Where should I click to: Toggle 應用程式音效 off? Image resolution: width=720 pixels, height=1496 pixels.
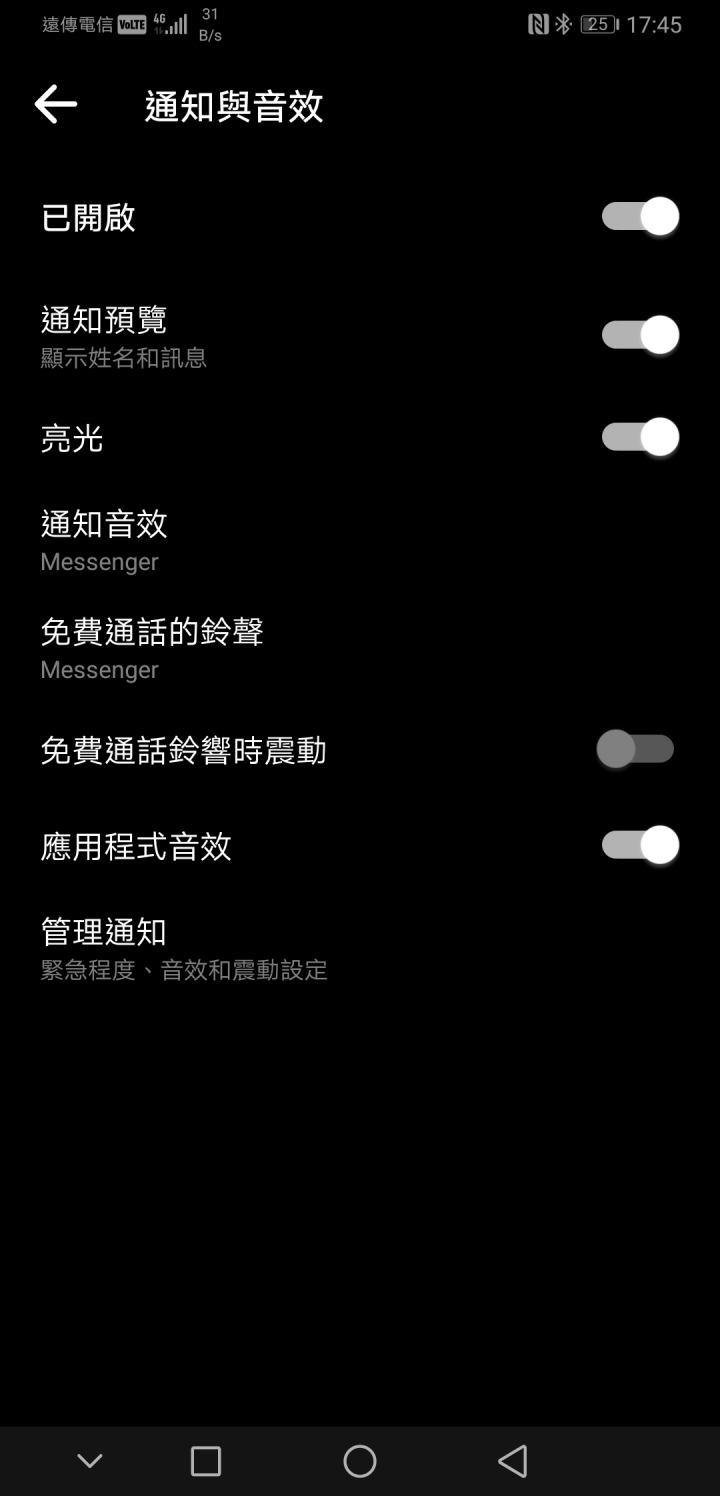click(x=640, y=846)
